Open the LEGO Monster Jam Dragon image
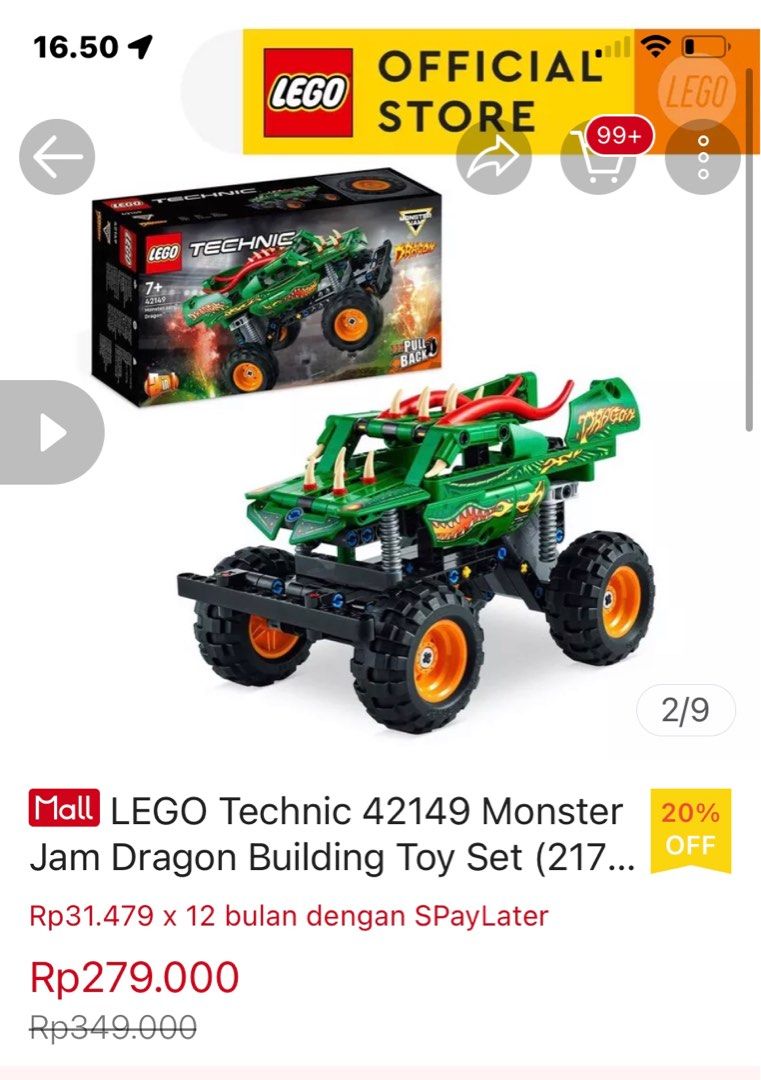This screenshot has width=761, height=1080. [415, 540]
